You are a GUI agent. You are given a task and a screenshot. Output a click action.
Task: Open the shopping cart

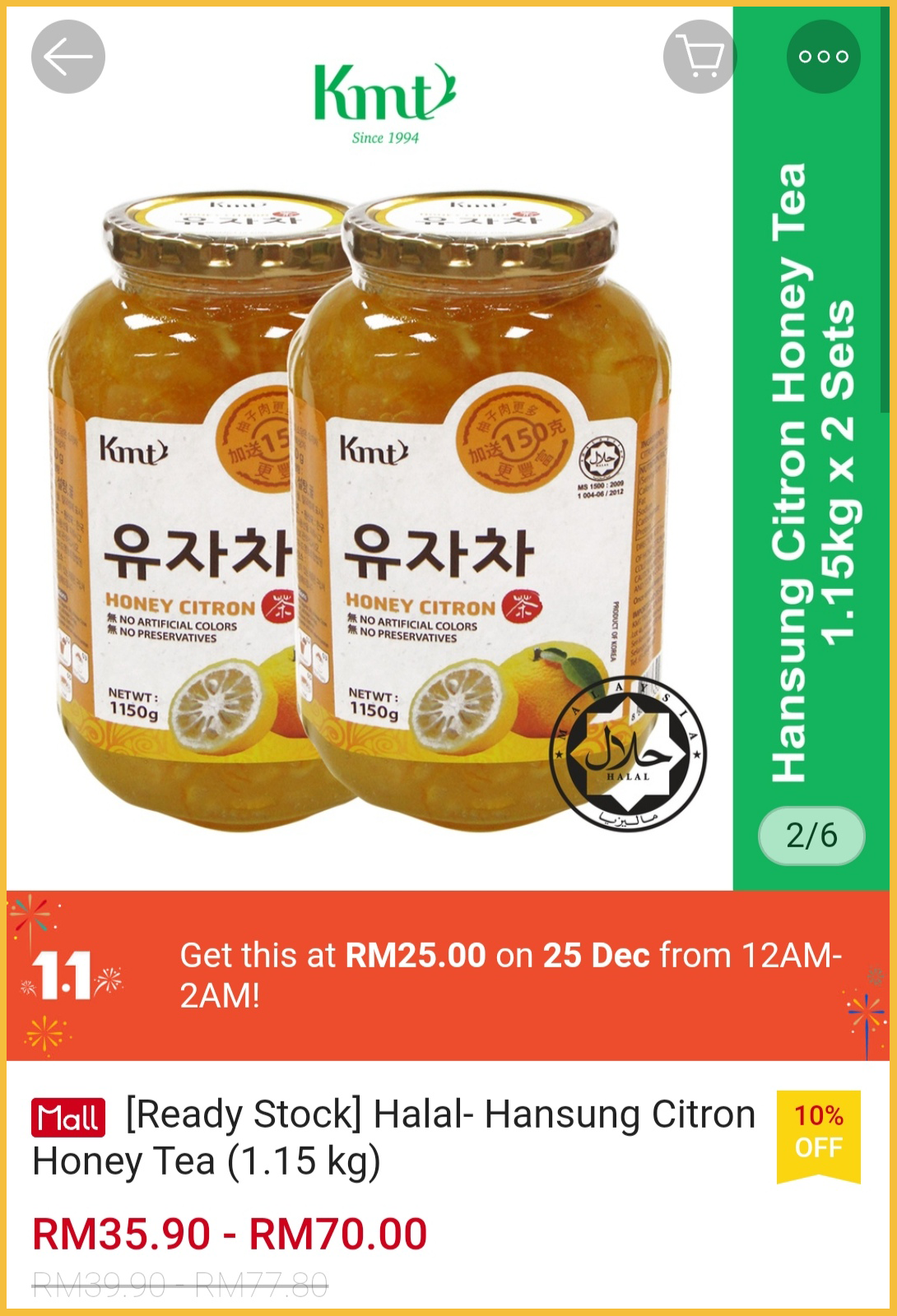click(699, 57)
